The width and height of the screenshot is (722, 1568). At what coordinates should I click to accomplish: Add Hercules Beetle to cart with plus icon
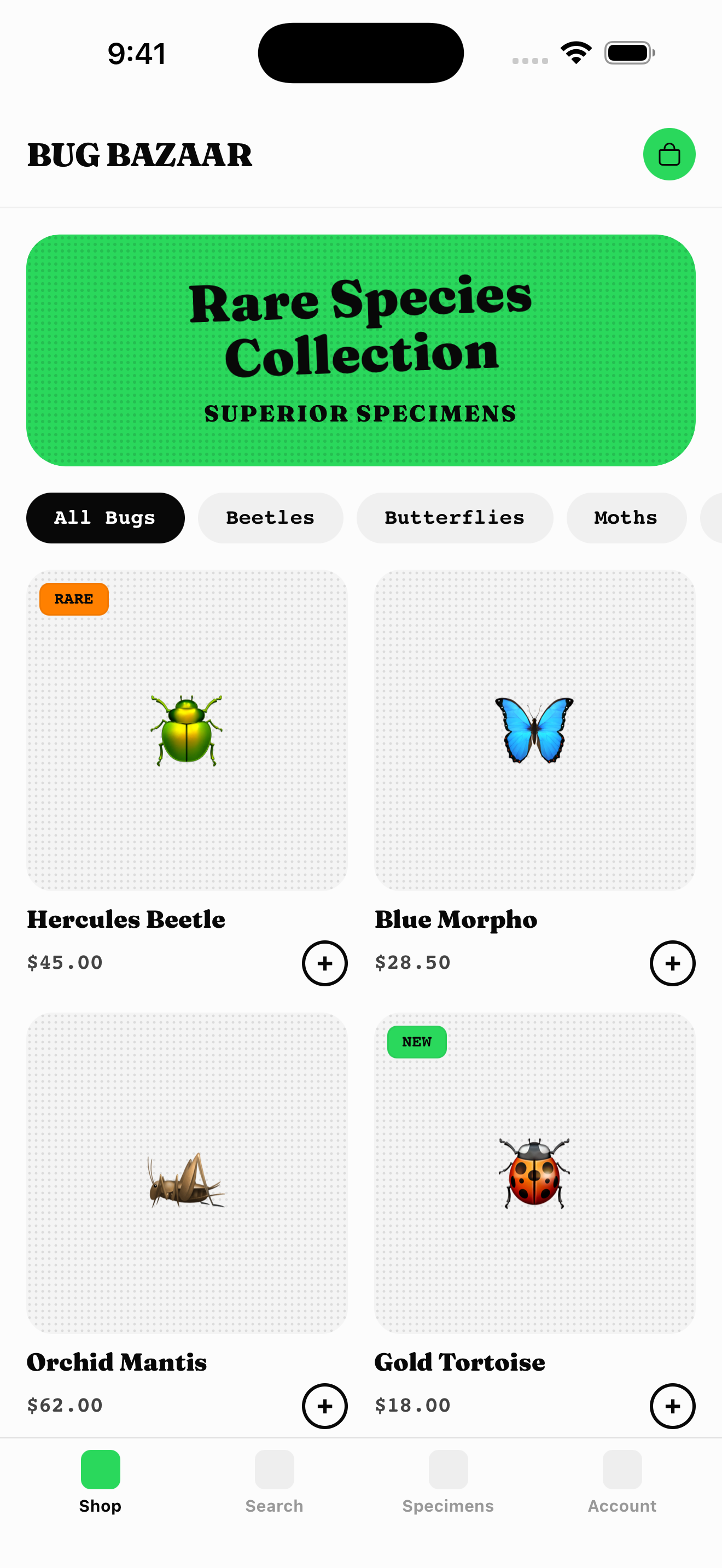(324, 963)
